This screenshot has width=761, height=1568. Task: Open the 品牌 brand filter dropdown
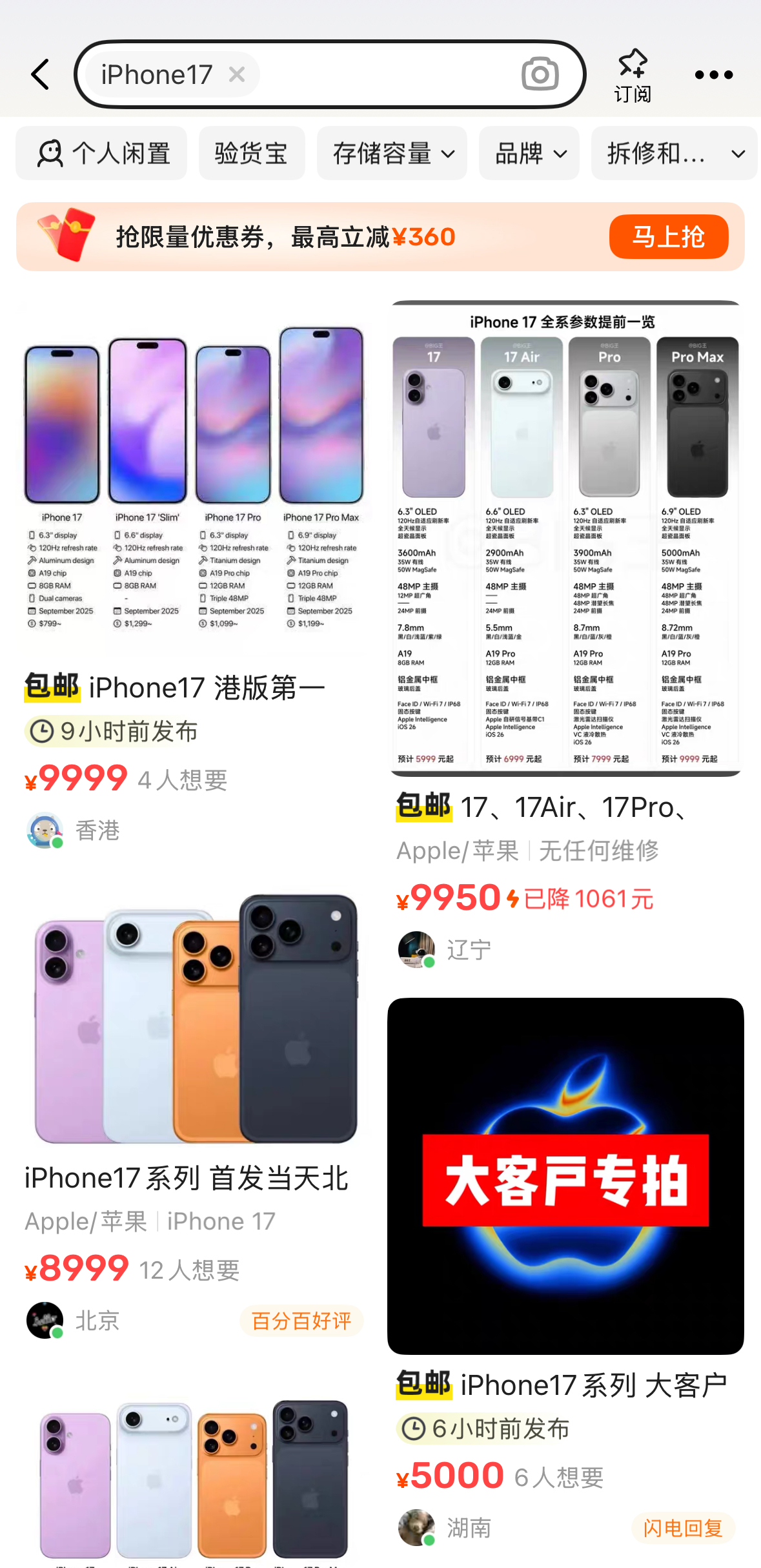click(x=529, y=153)
